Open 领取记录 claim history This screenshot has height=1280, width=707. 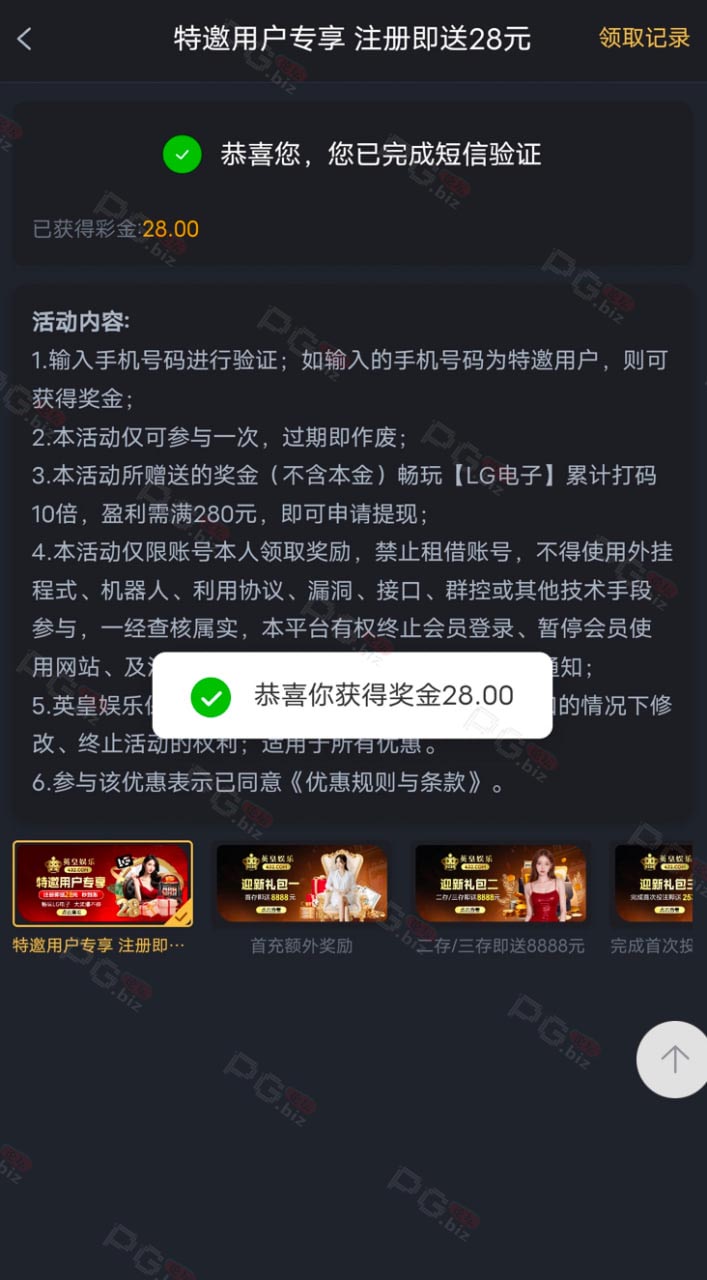tap(644, 39)
